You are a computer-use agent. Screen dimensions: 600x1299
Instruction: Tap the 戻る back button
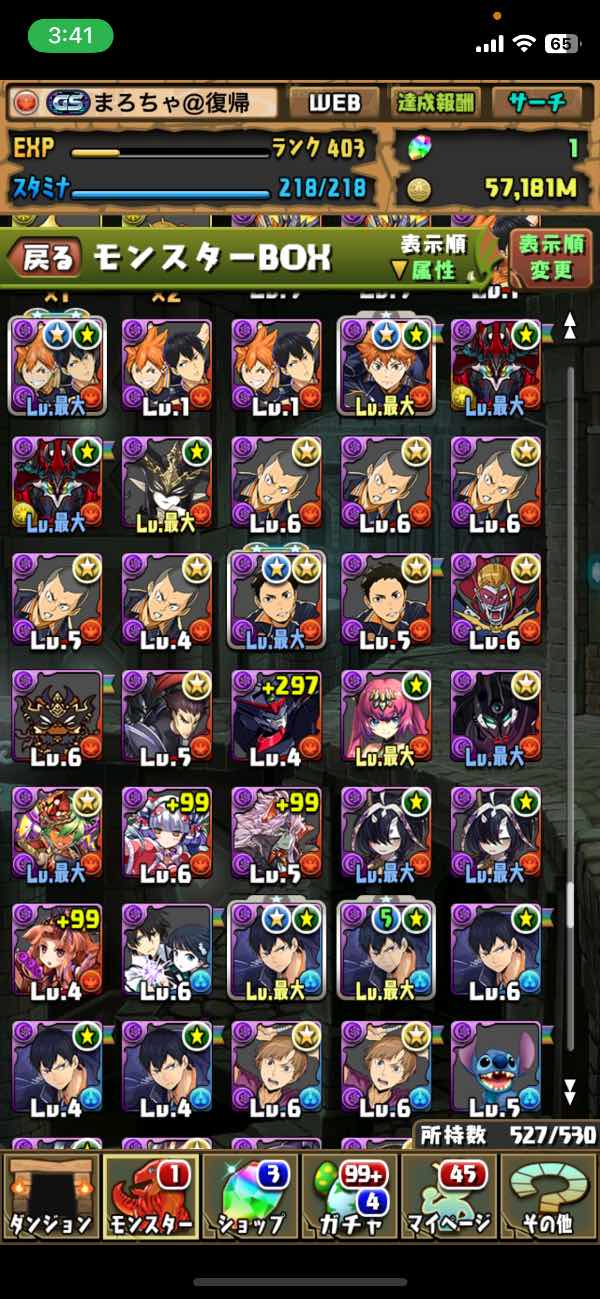point(44,260)
